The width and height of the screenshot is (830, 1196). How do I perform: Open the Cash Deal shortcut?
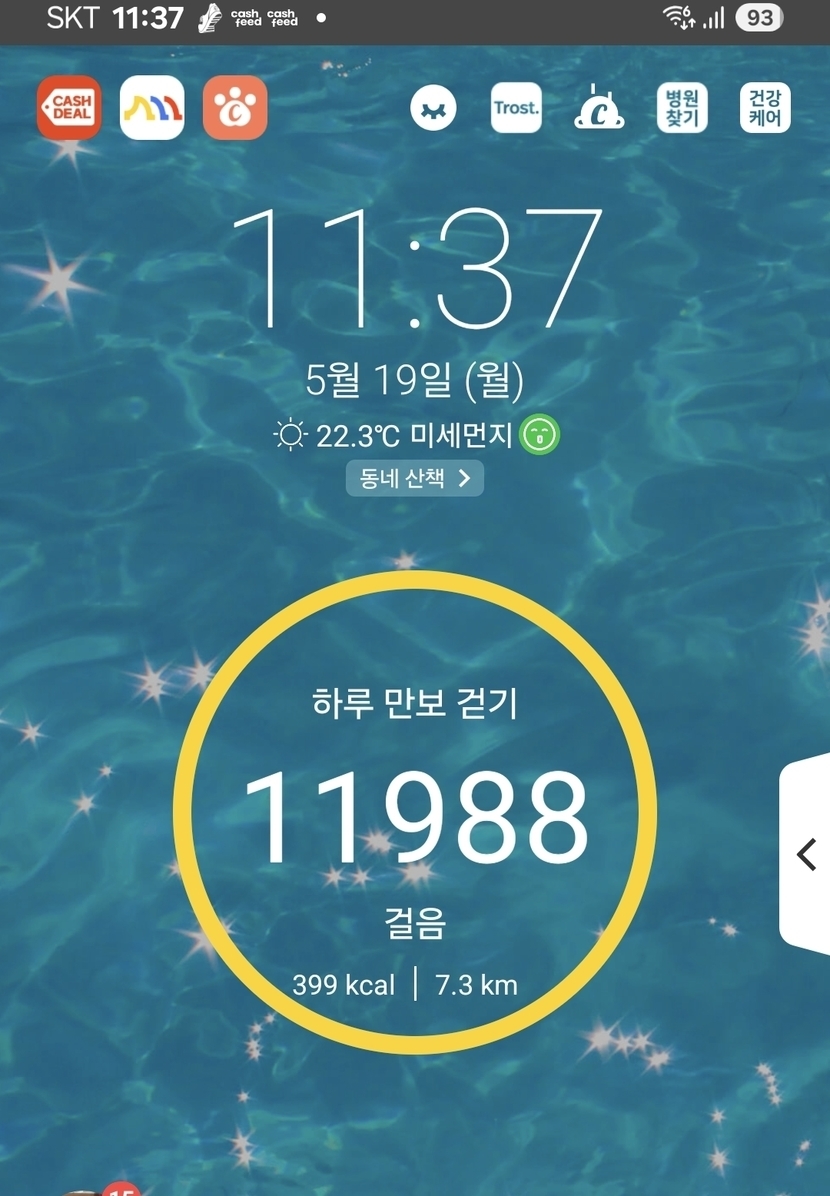point(69,108)
